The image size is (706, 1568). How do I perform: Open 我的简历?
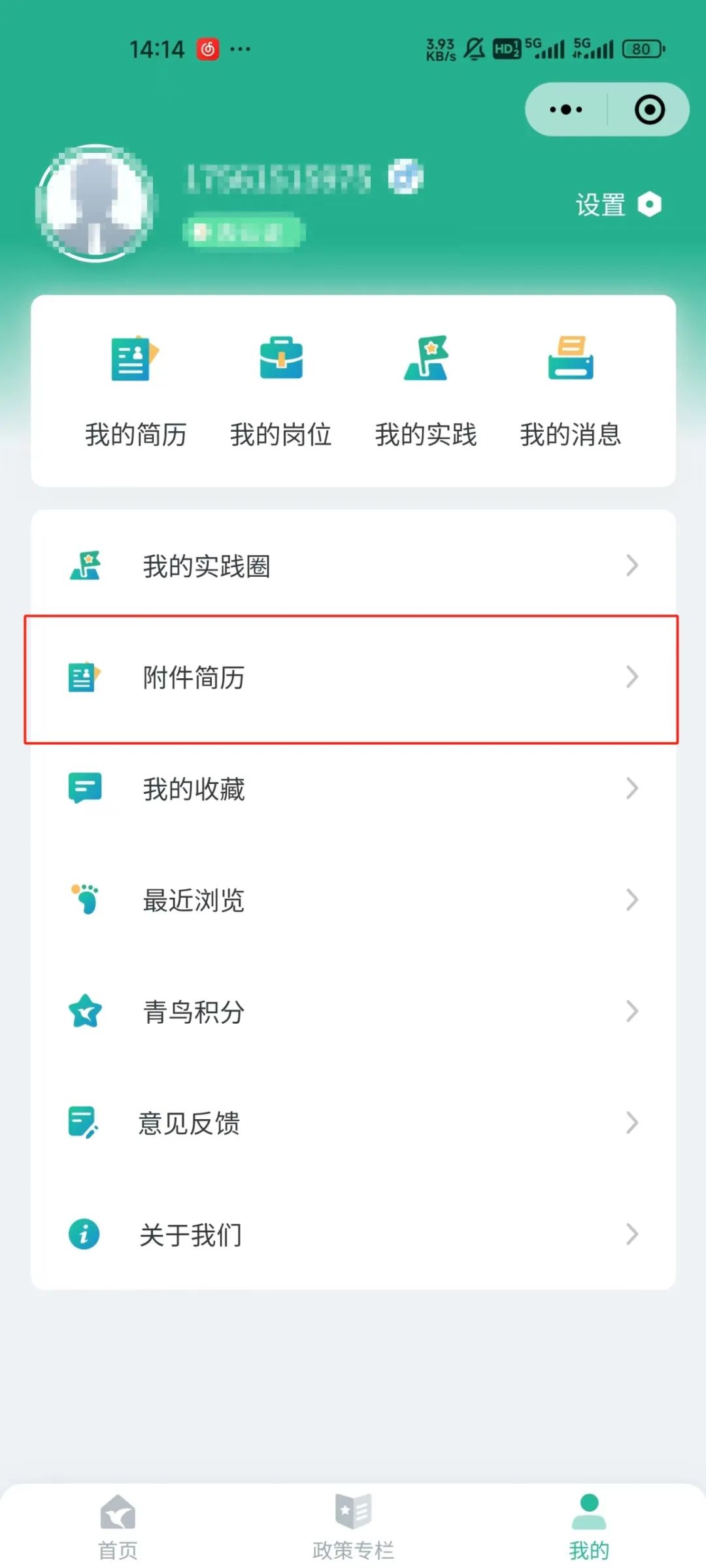[x=135, y=391]
